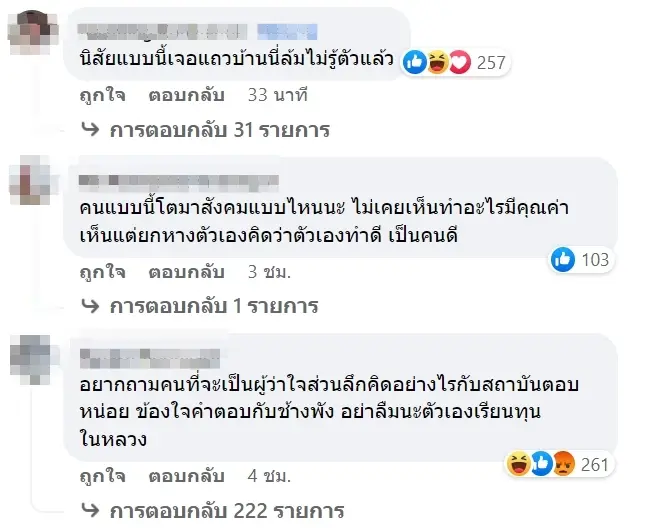Expand the 222 replies thread
Screen dimensions: 660x530
click(x=226, y=510)
